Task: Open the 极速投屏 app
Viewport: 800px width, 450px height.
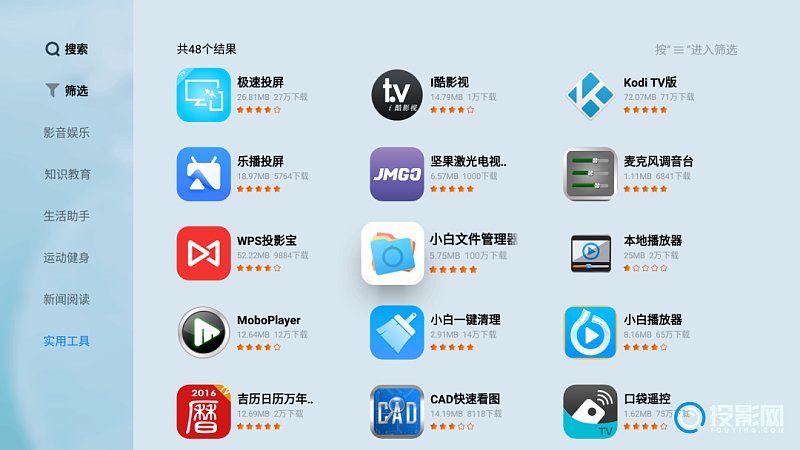Action: (x=204, y=95)
